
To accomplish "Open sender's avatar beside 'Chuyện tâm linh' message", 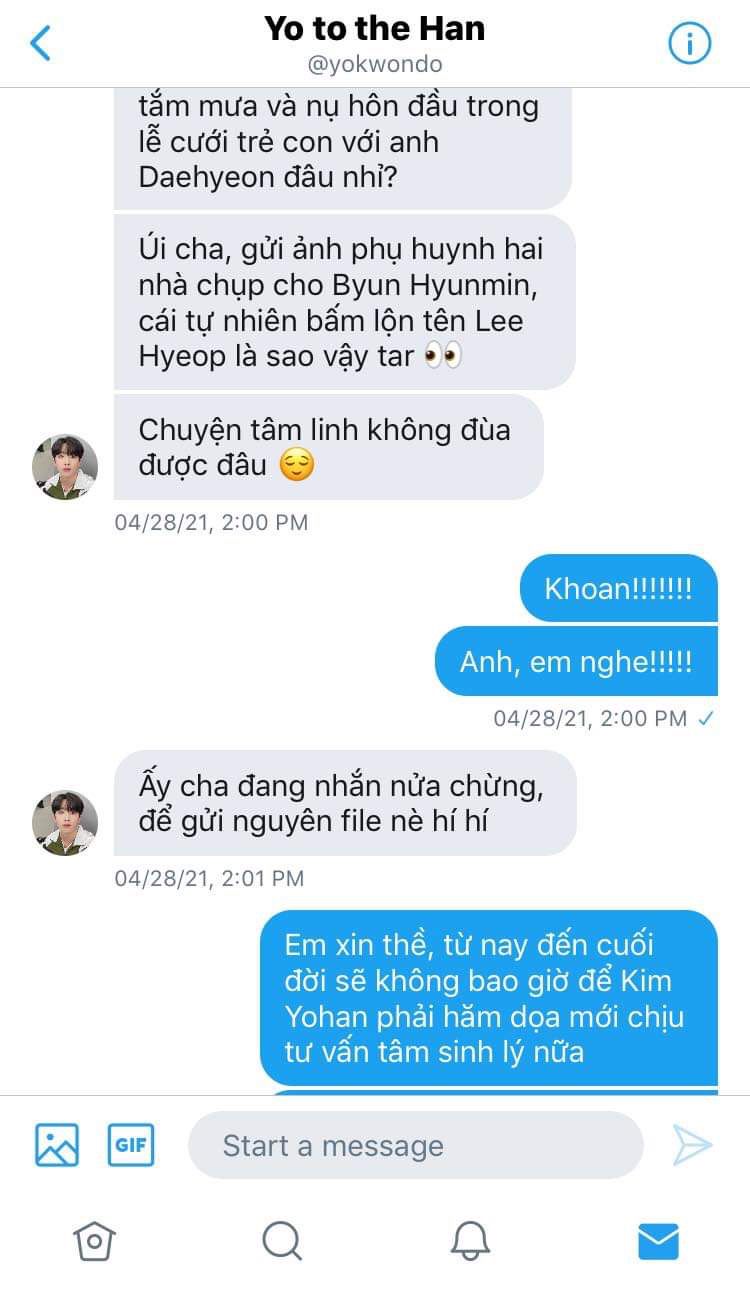I will tap(65, 466).
